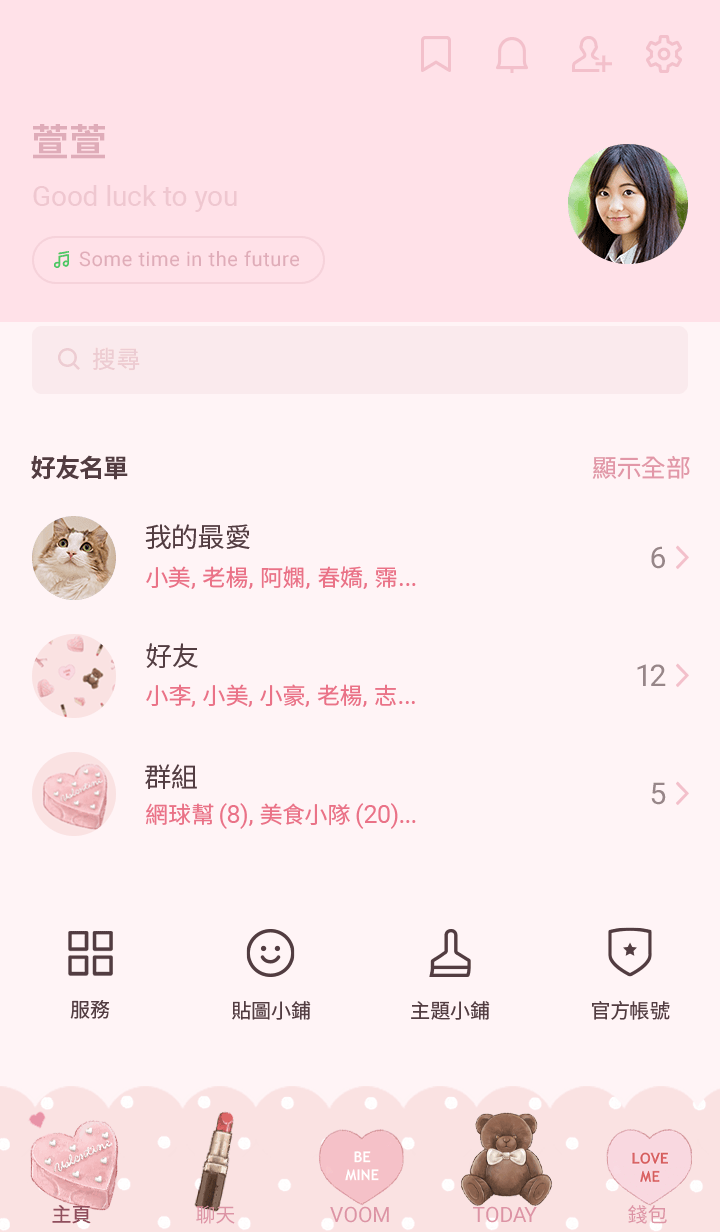Open the 我的最愛 favorites list
The image size is (720, 1232).
point(360,558)
